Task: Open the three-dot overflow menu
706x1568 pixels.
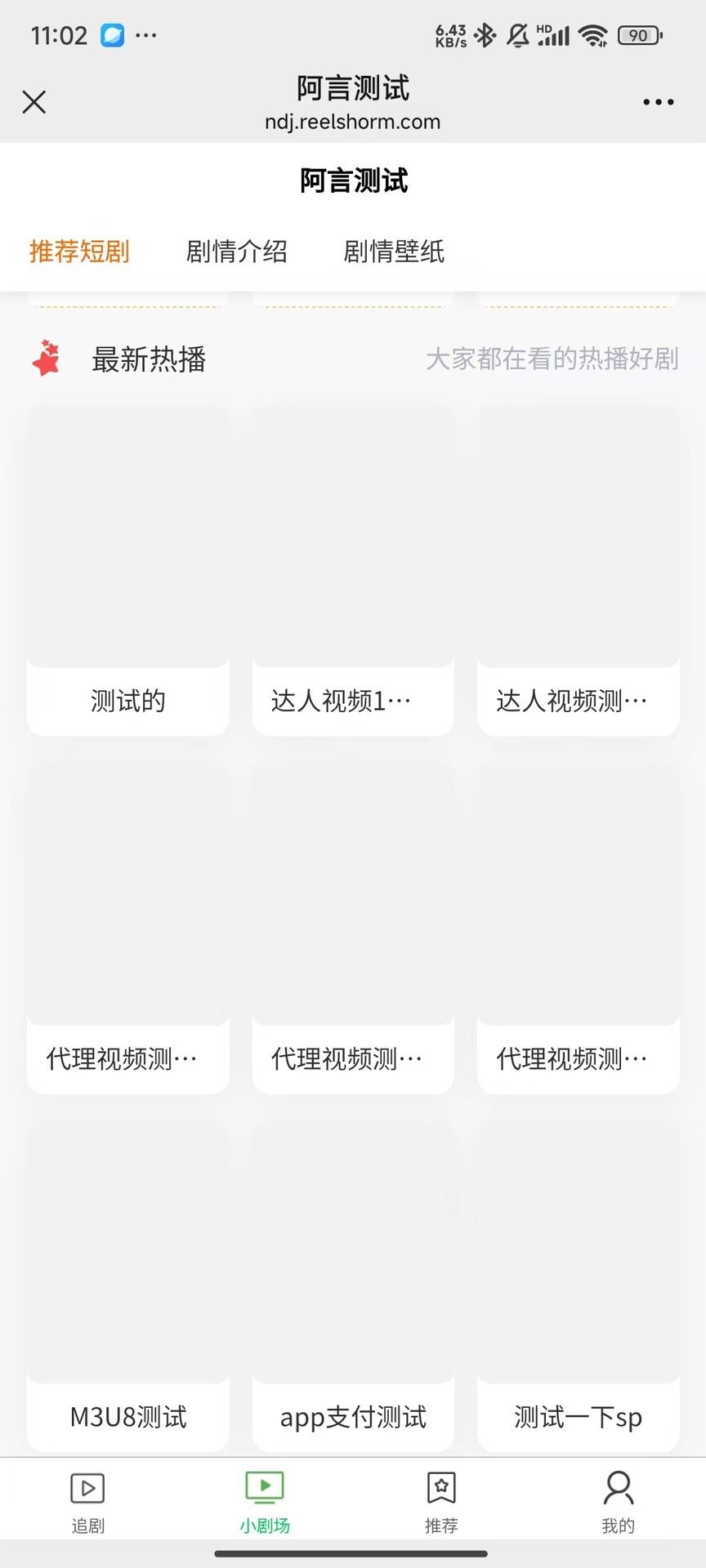Action: (x=658, y=102)
